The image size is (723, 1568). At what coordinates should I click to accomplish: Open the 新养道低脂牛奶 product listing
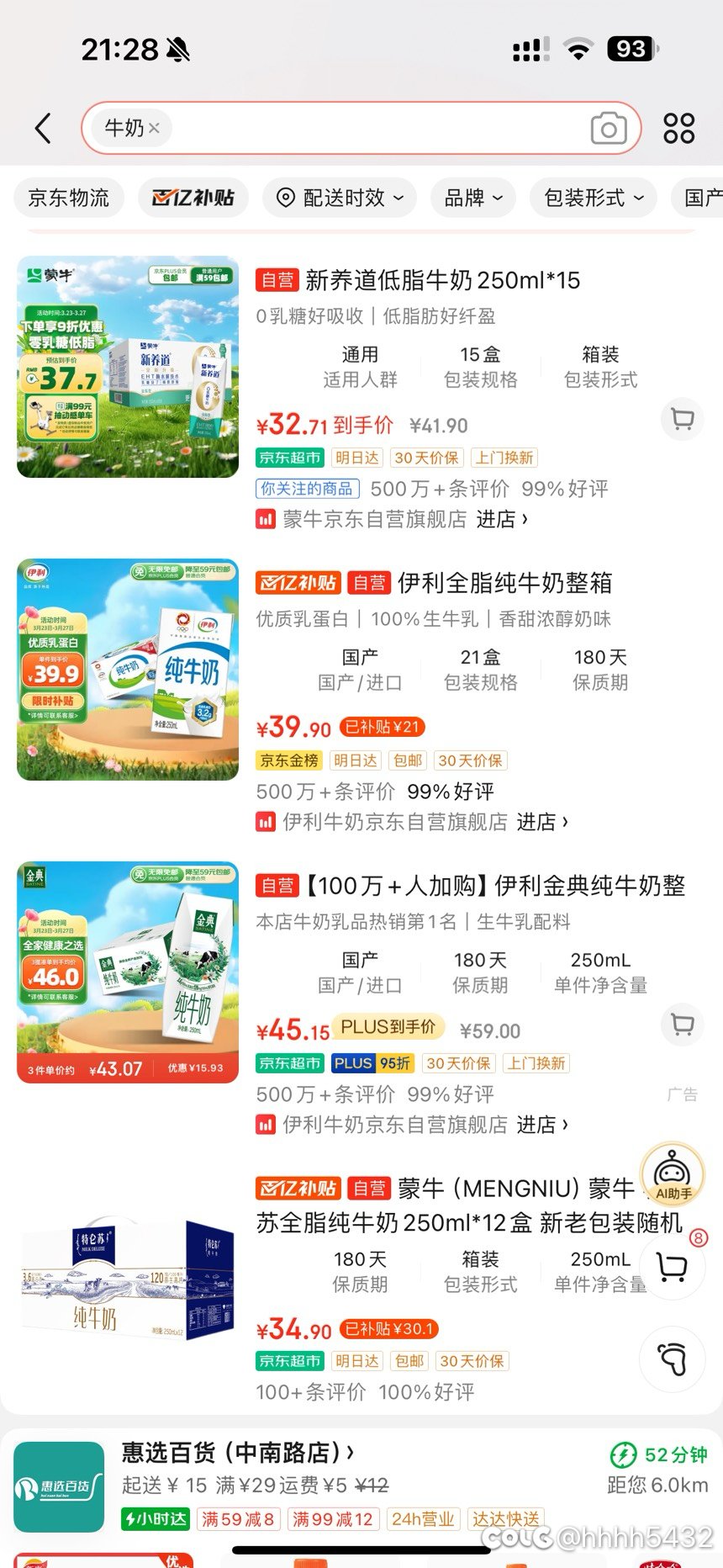pos(443,280)
